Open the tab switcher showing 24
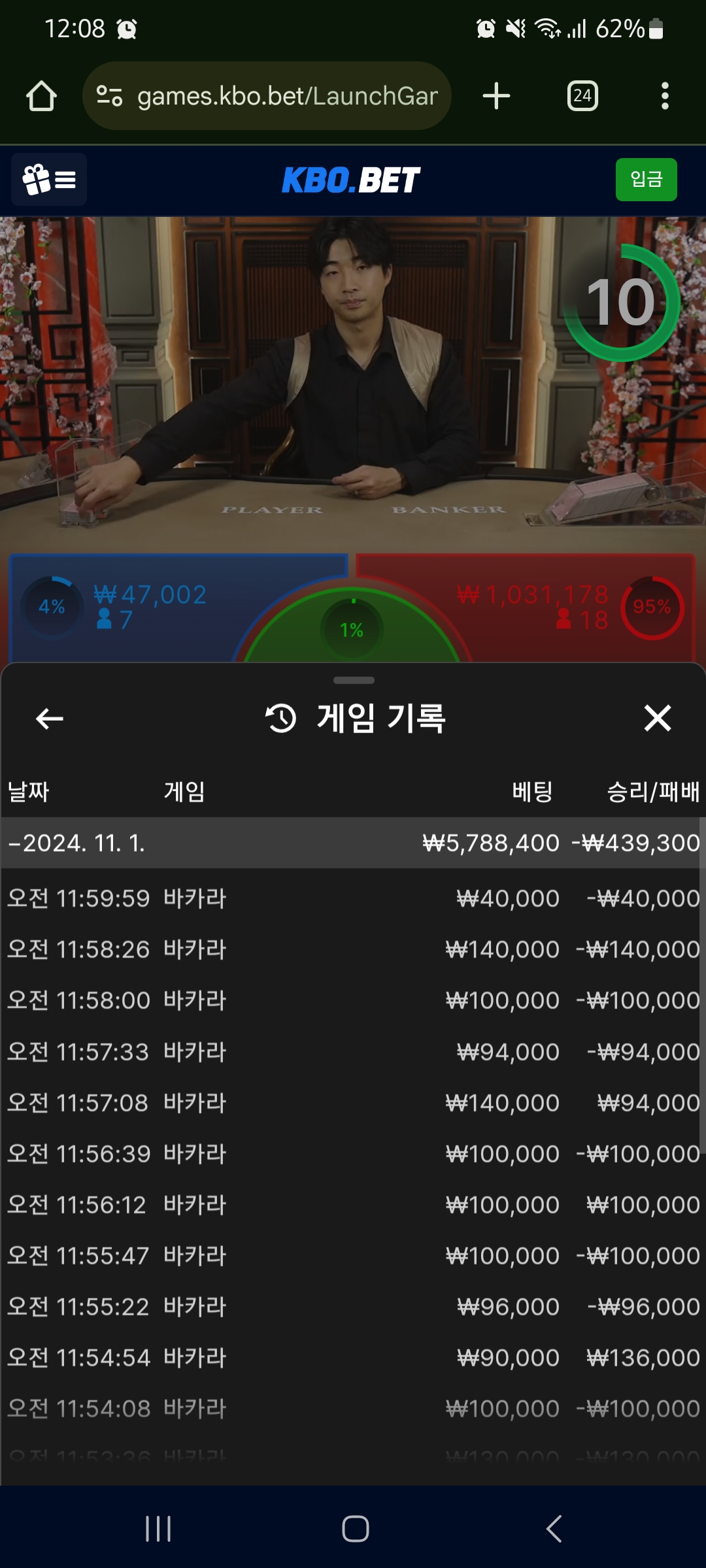Screen dimensions: 706x1568 tap(582, 96)
